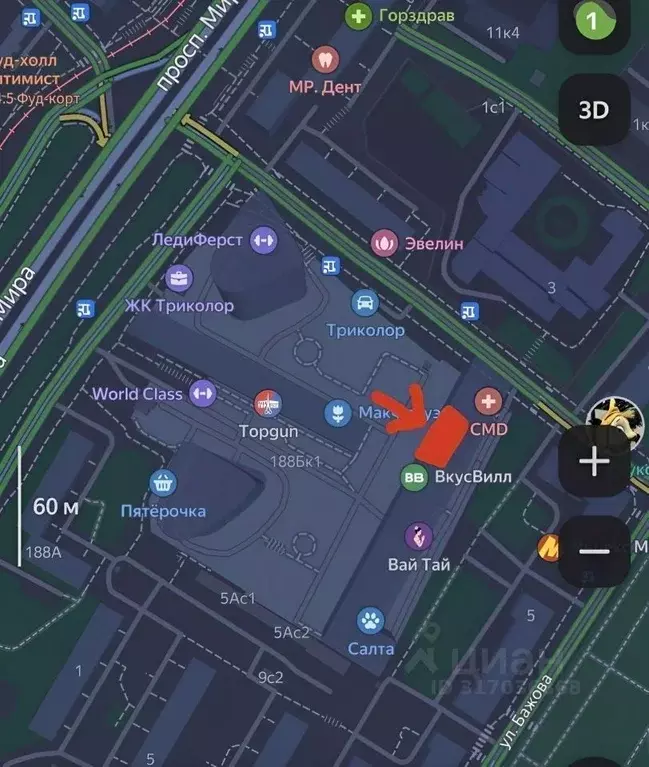Select the Триколор car marker
649x767 pixels.
(x=366, y=303)
